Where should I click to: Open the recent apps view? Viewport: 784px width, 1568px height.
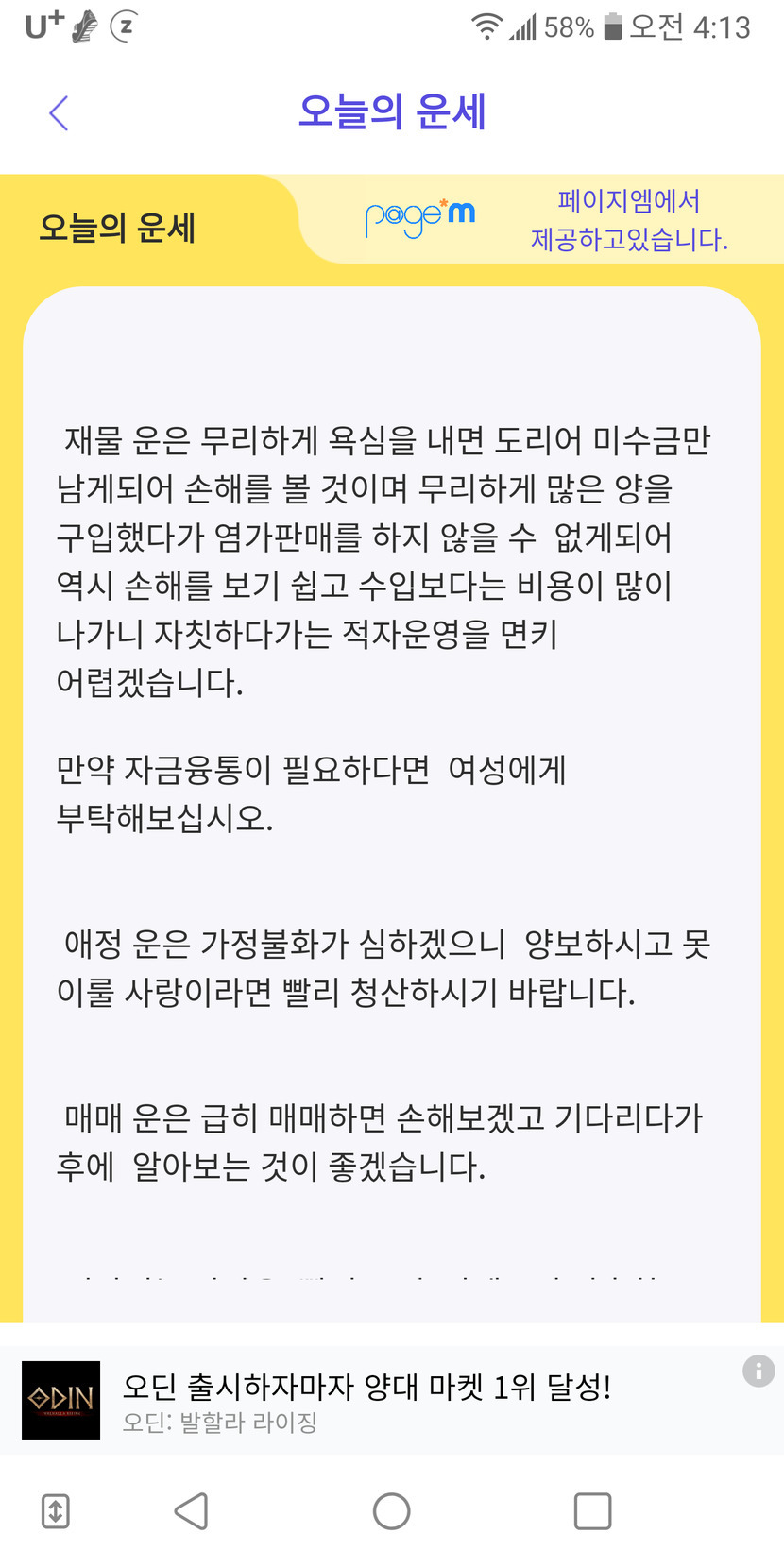tap(592, 1511)
